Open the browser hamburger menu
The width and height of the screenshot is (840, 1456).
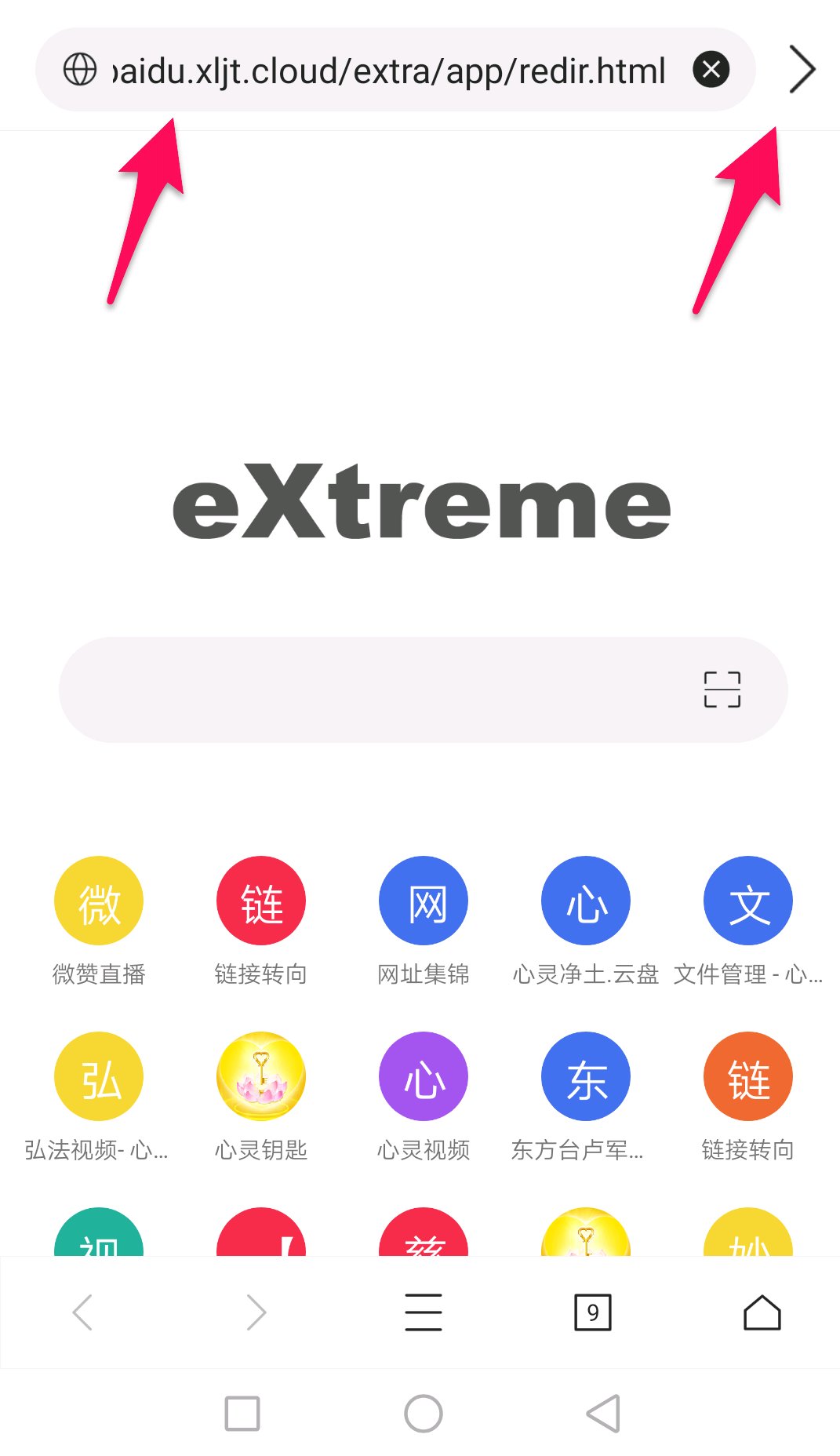pyautogui.click(x=424, y=1312)
